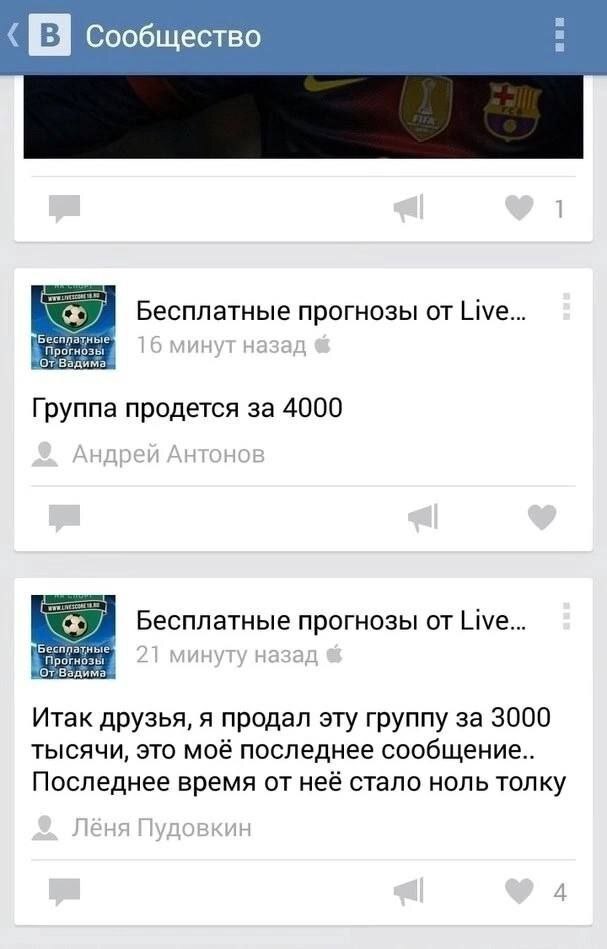The width and height of the screenshot is (607, 949).
Task: Comment on the 'Итак друзья' post
Action: coord(65,890)
